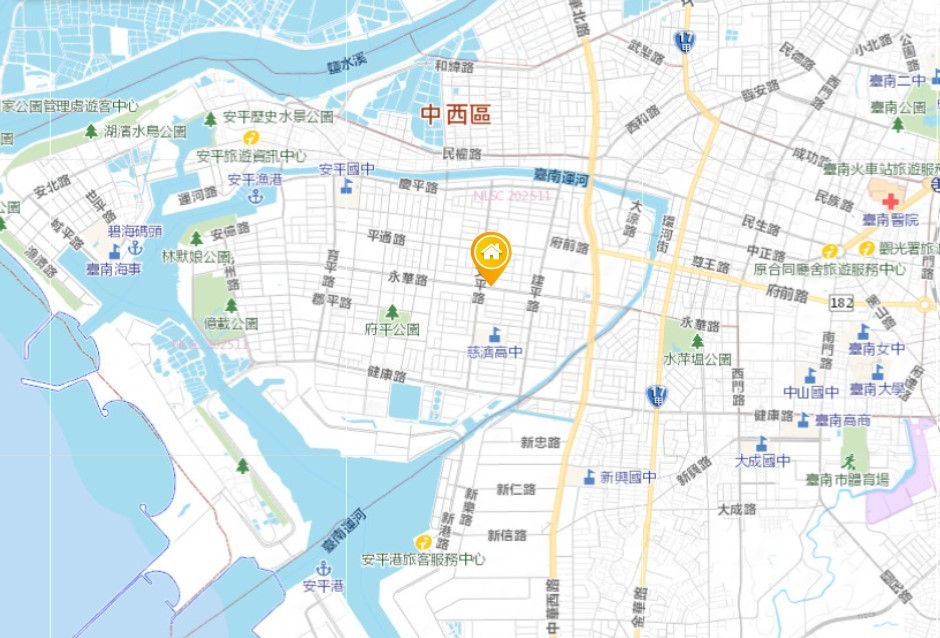
Task: Tap the orange house location pin
Action: tap(491, 255)
